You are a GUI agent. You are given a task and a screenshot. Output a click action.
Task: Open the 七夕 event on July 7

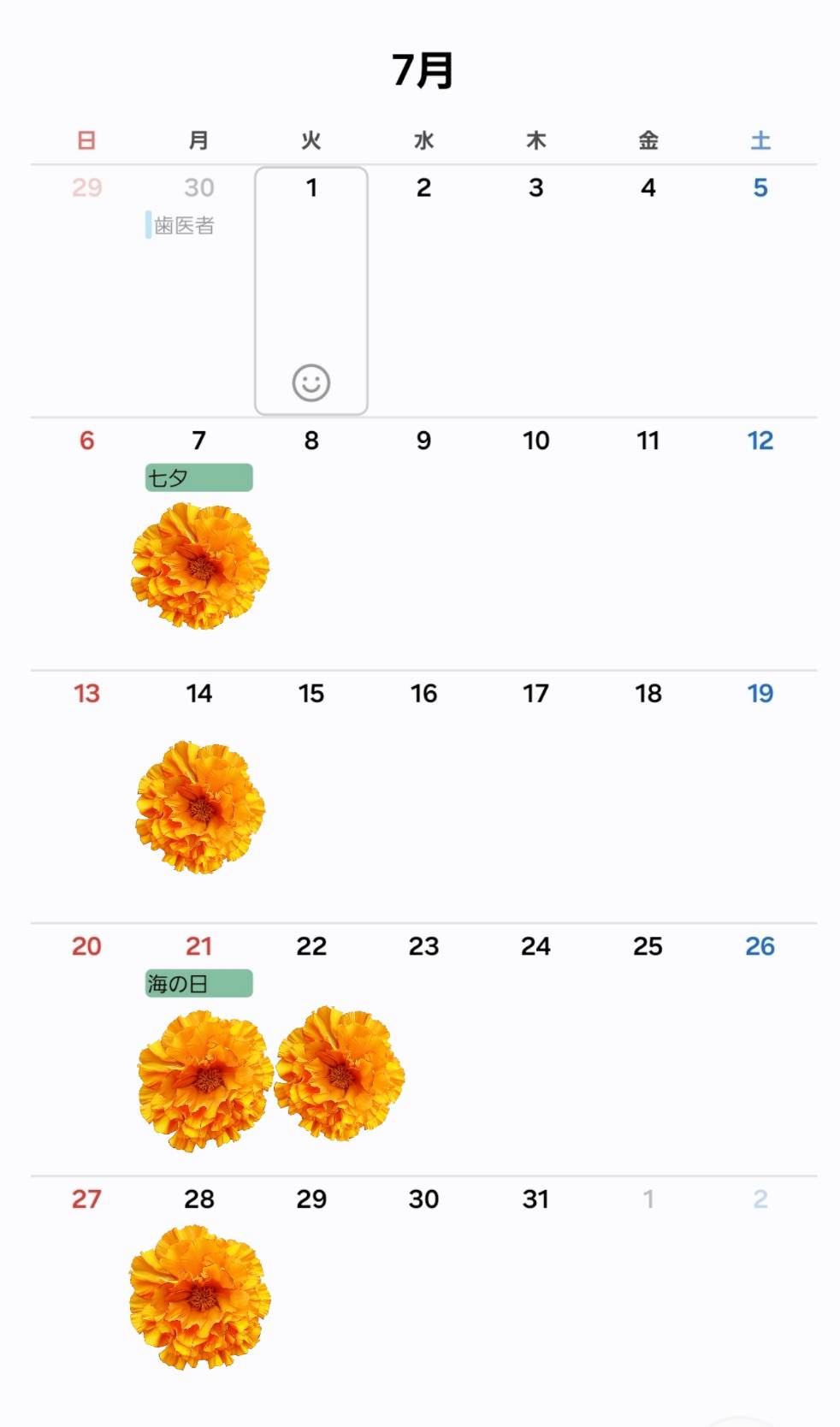point(198,477)
